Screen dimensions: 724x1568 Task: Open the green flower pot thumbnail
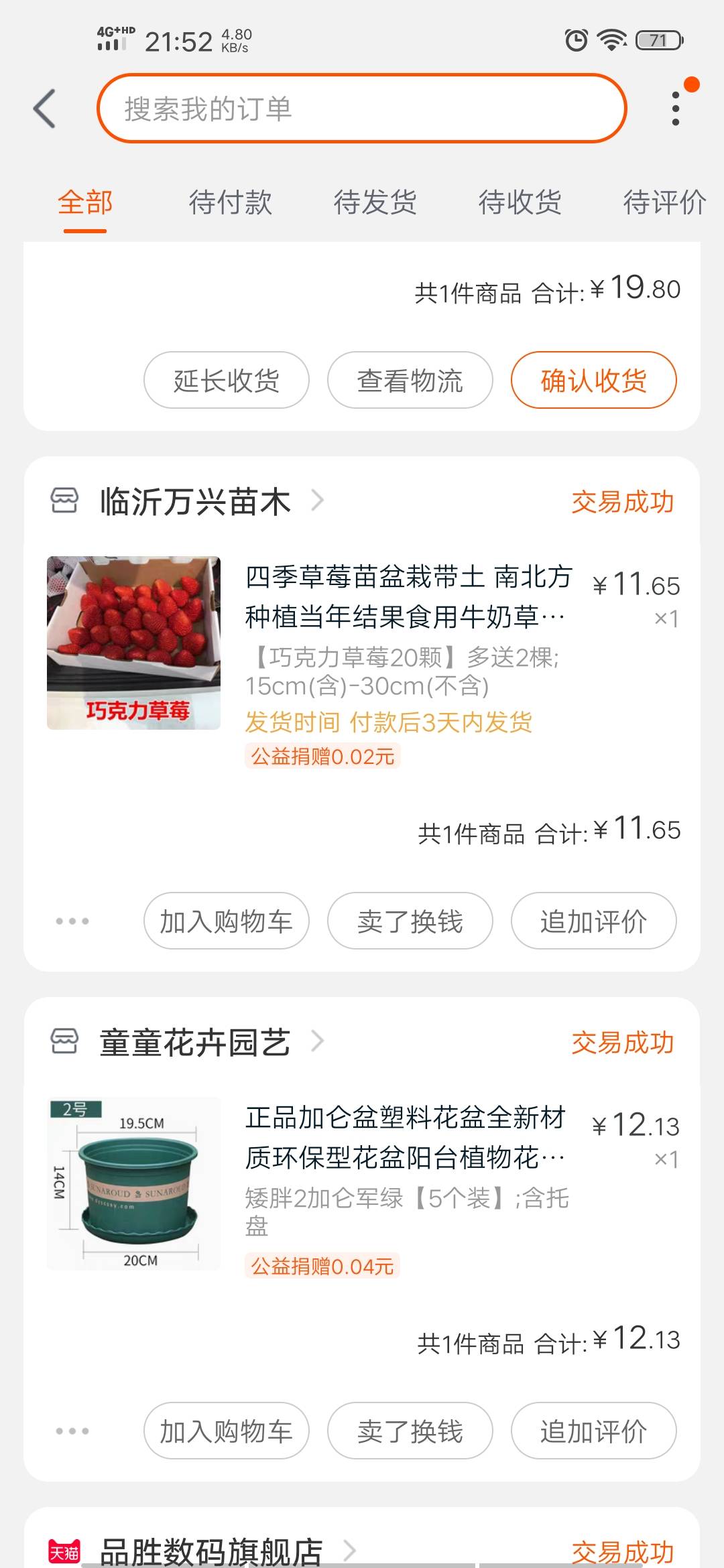point(133,1183)
